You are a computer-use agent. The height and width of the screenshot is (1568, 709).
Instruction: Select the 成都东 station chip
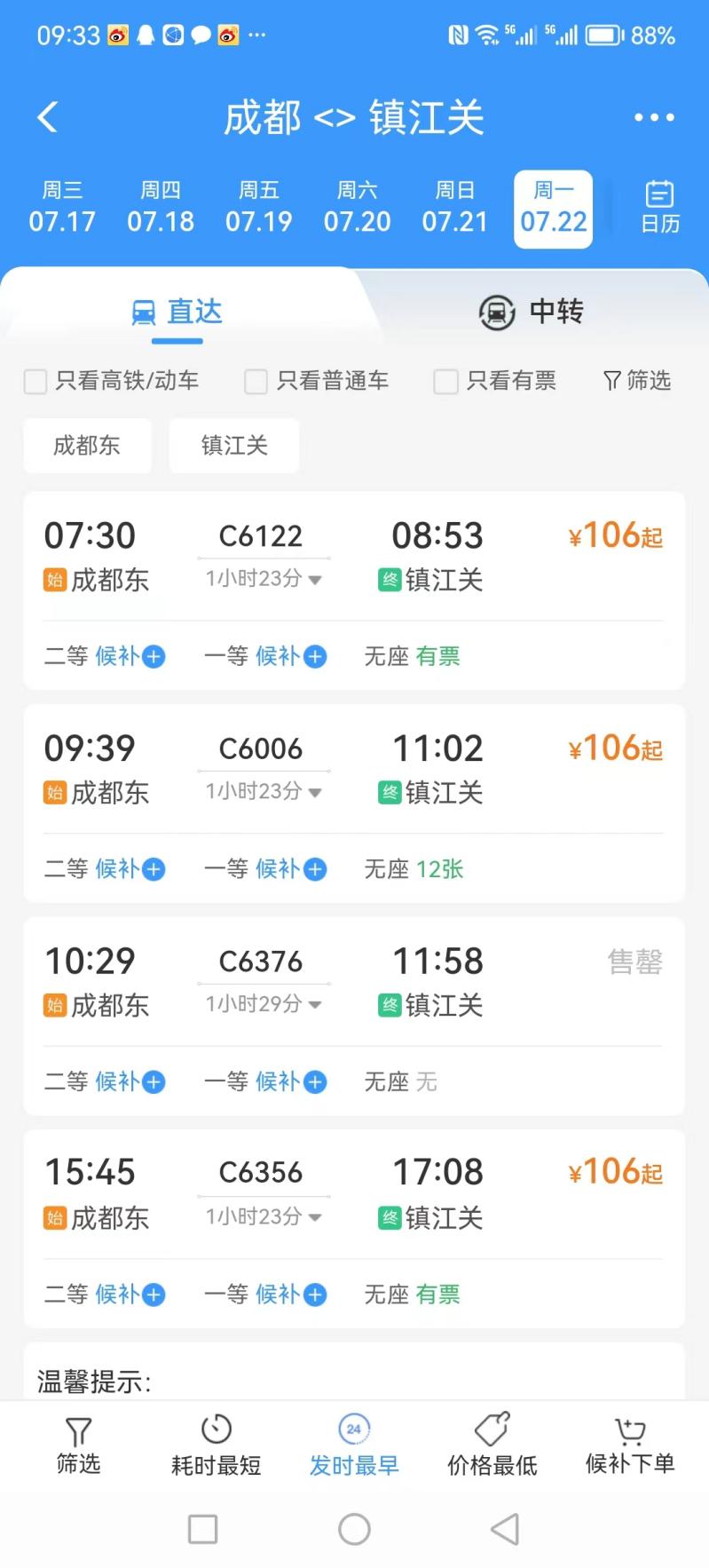click(x=87, y=445)
